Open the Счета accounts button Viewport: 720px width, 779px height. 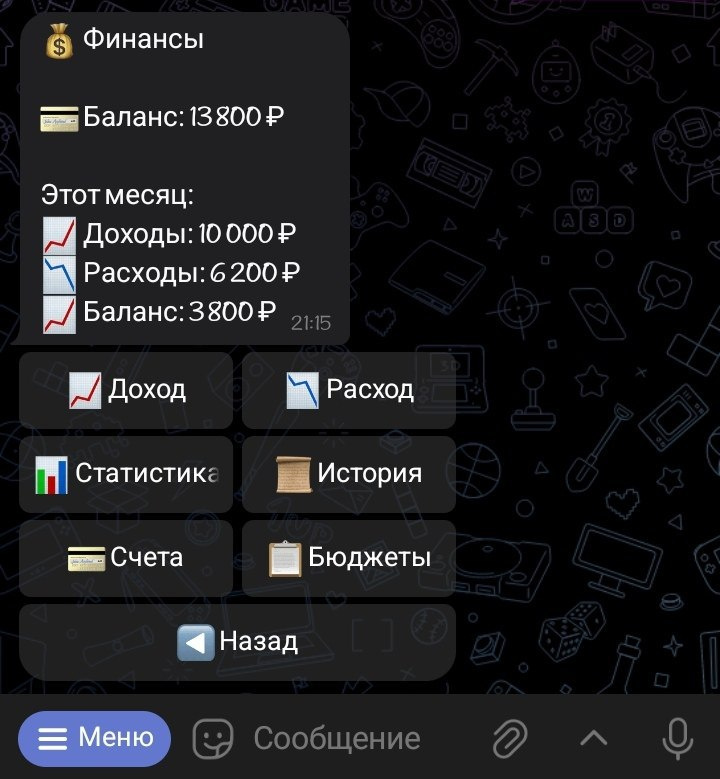pos(126,558)
